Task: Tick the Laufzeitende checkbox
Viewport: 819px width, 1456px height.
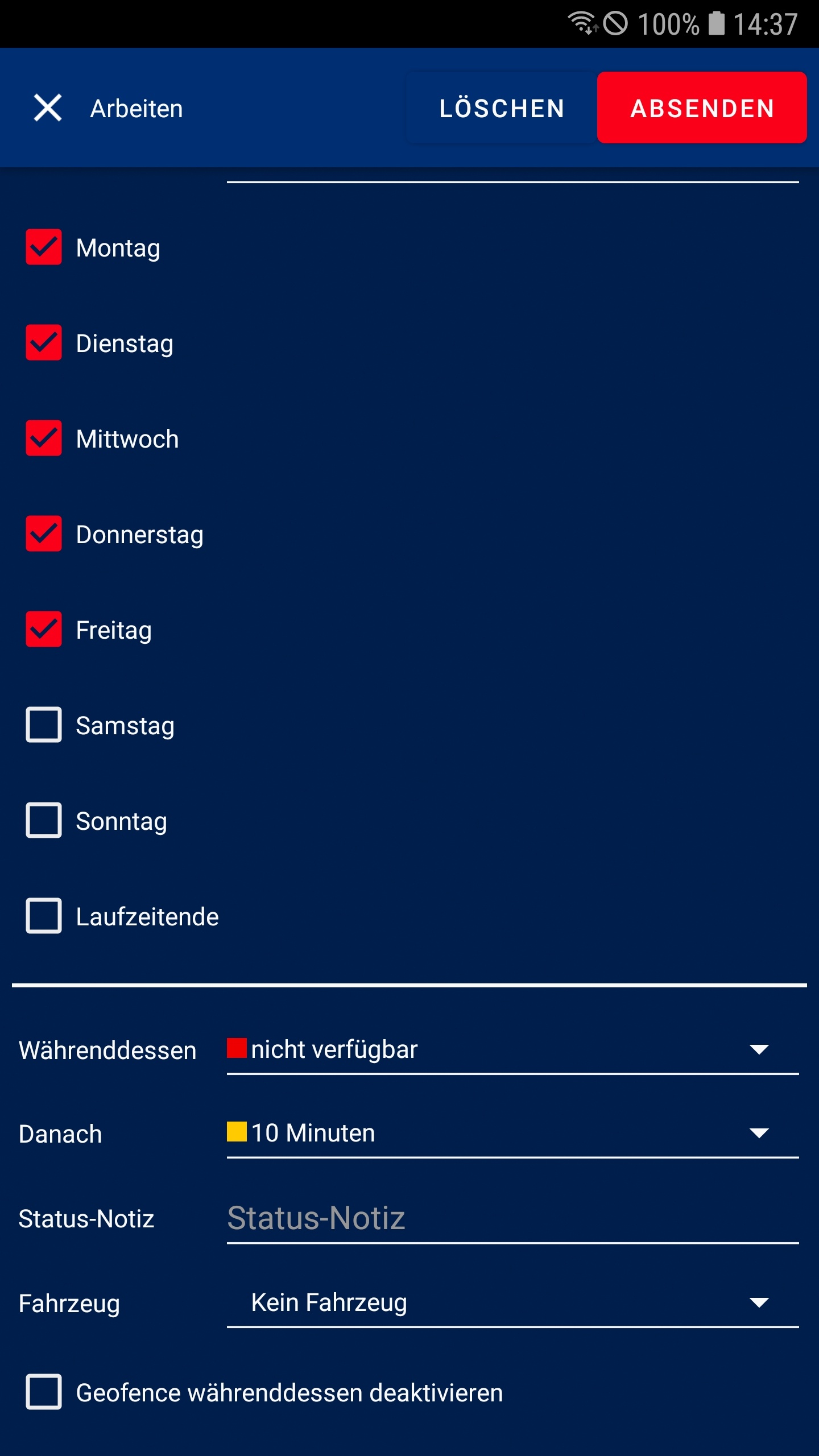Action: click(x=44, y=916)
